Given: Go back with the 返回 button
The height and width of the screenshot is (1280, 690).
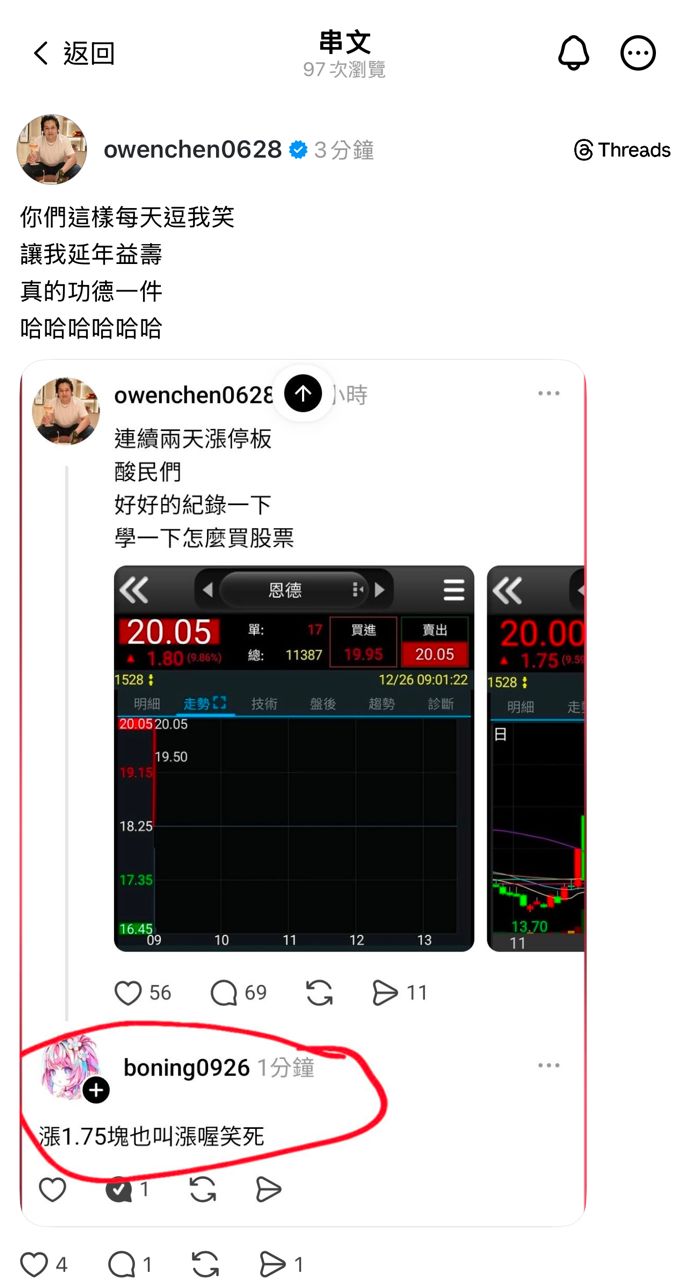Looking at the screenshot, I should [x=74, y=53].
